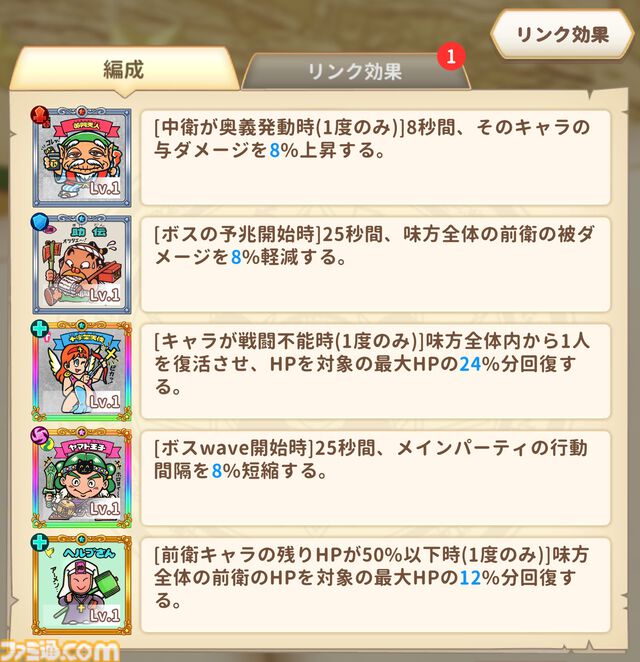The image size is (640, 662).
Task: Select the 助伝 character card
Action: tap(82, 263)
